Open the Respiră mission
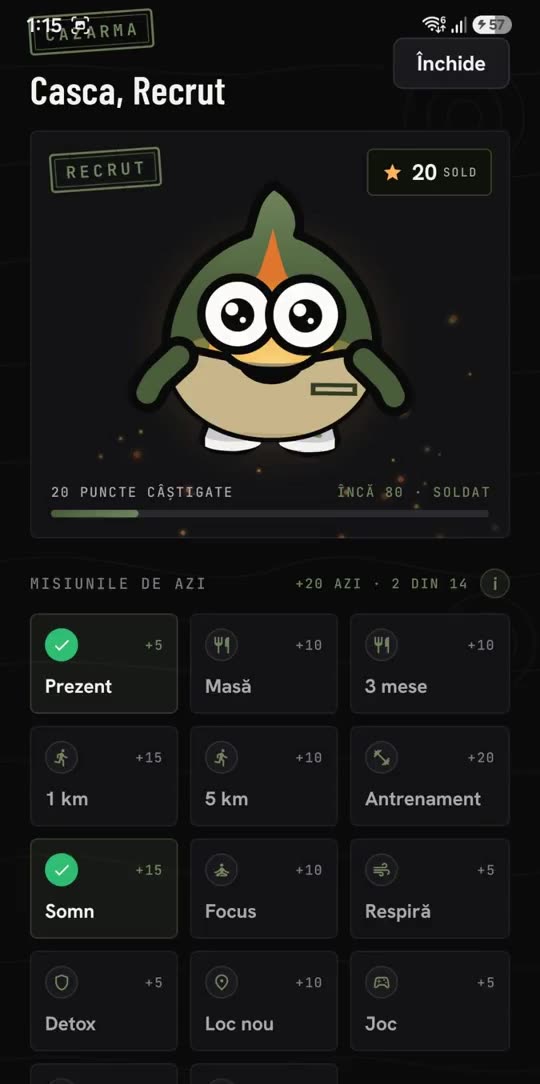This screenshot has width=540, height=1084. pos(429,888)
